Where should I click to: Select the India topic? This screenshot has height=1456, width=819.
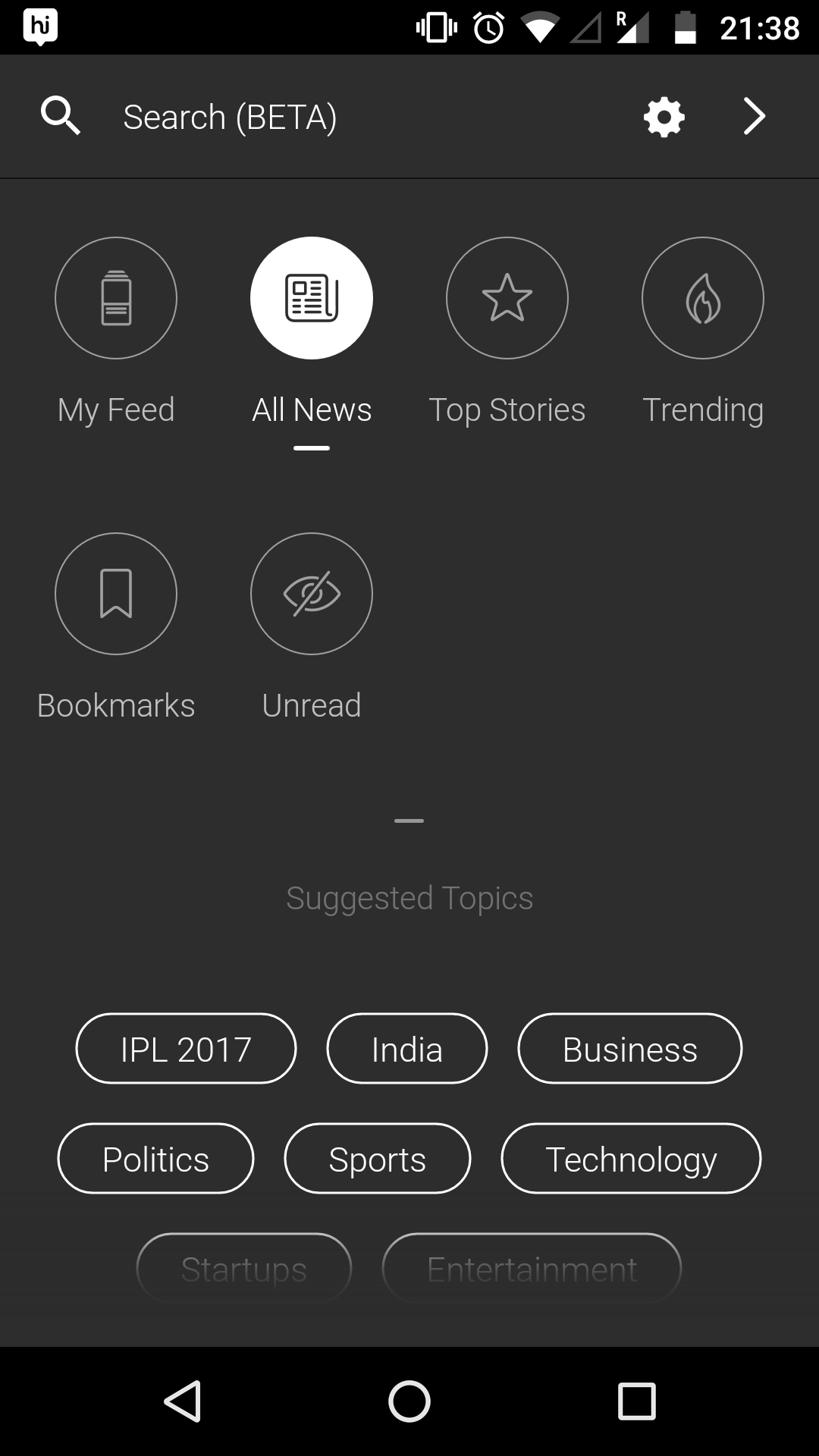pyautogui.click(x=407, y=1049)
